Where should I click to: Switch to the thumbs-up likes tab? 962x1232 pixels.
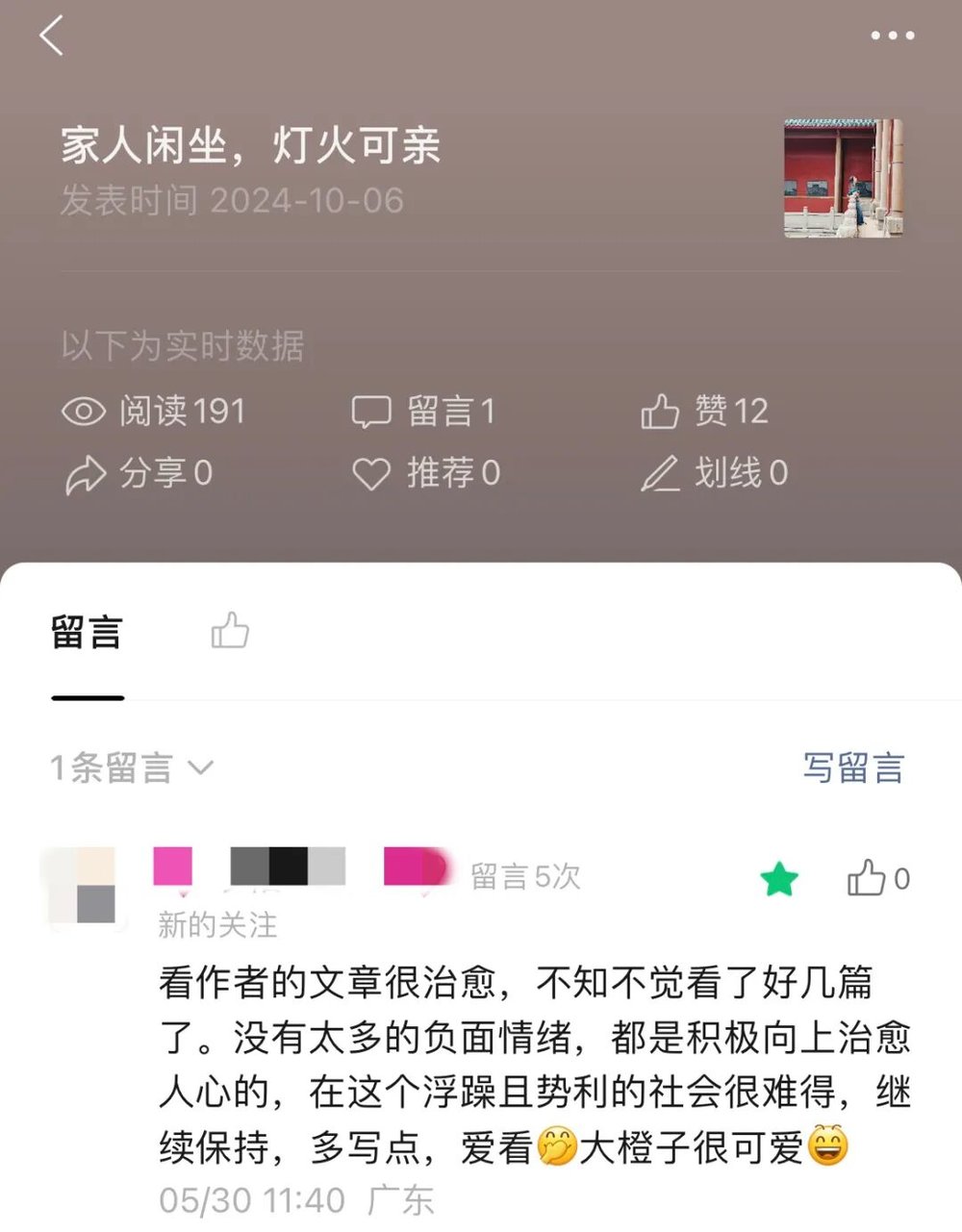[230, 632]
